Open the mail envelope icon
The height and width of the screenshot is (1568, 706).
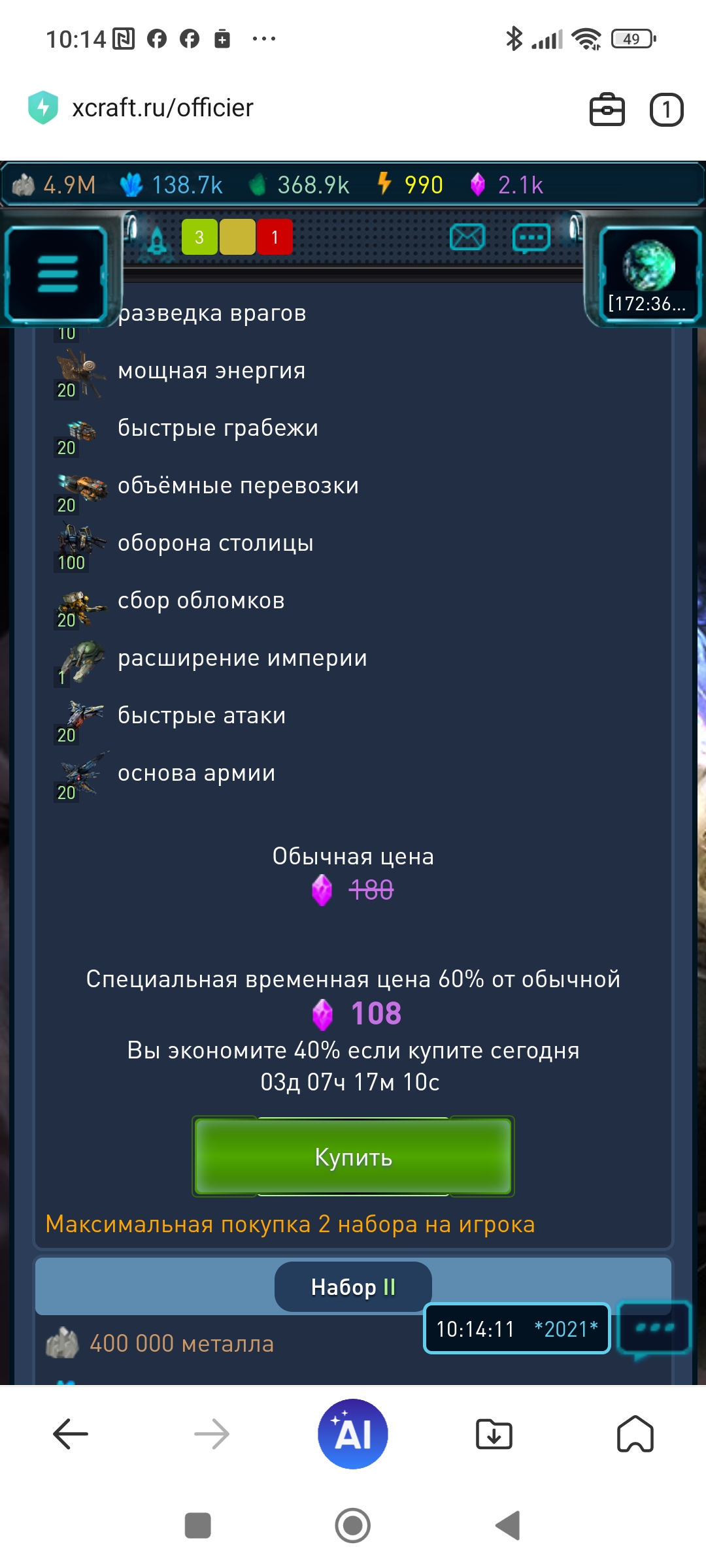click(x=467, y=237)
